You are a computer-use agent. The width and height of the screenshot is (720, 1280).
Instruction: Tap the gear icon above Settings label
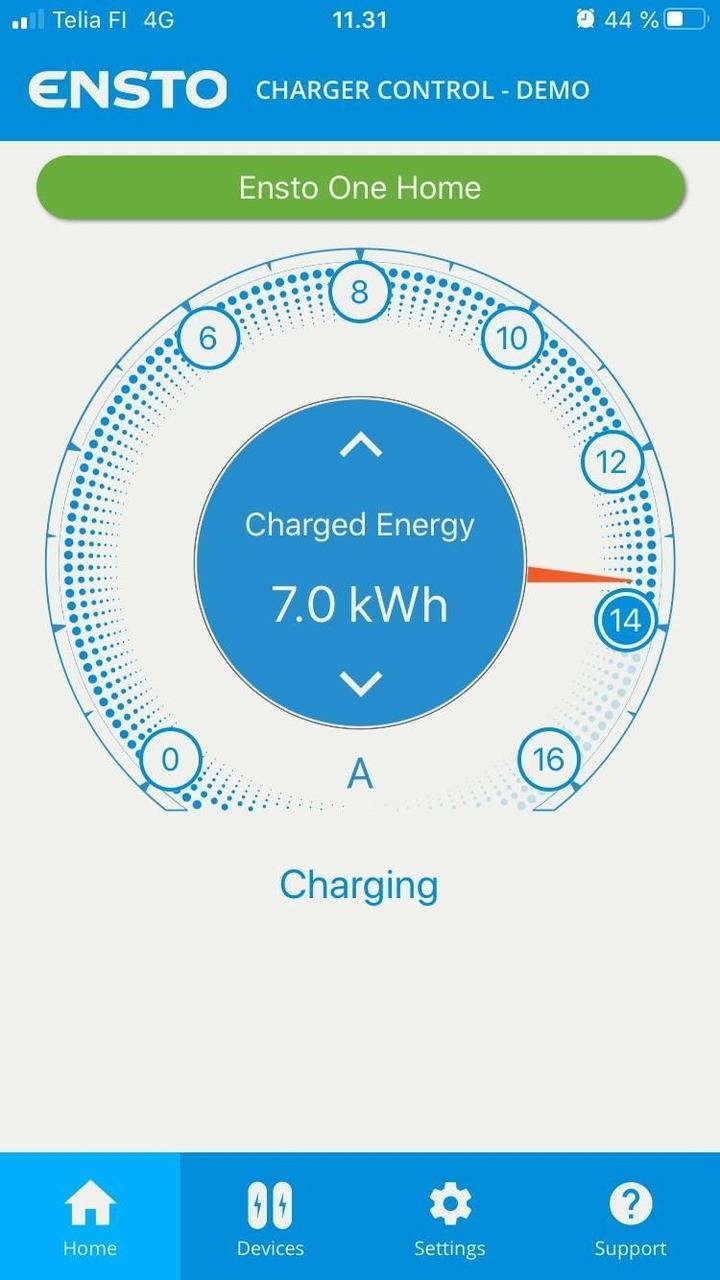tap(450, 1205)
